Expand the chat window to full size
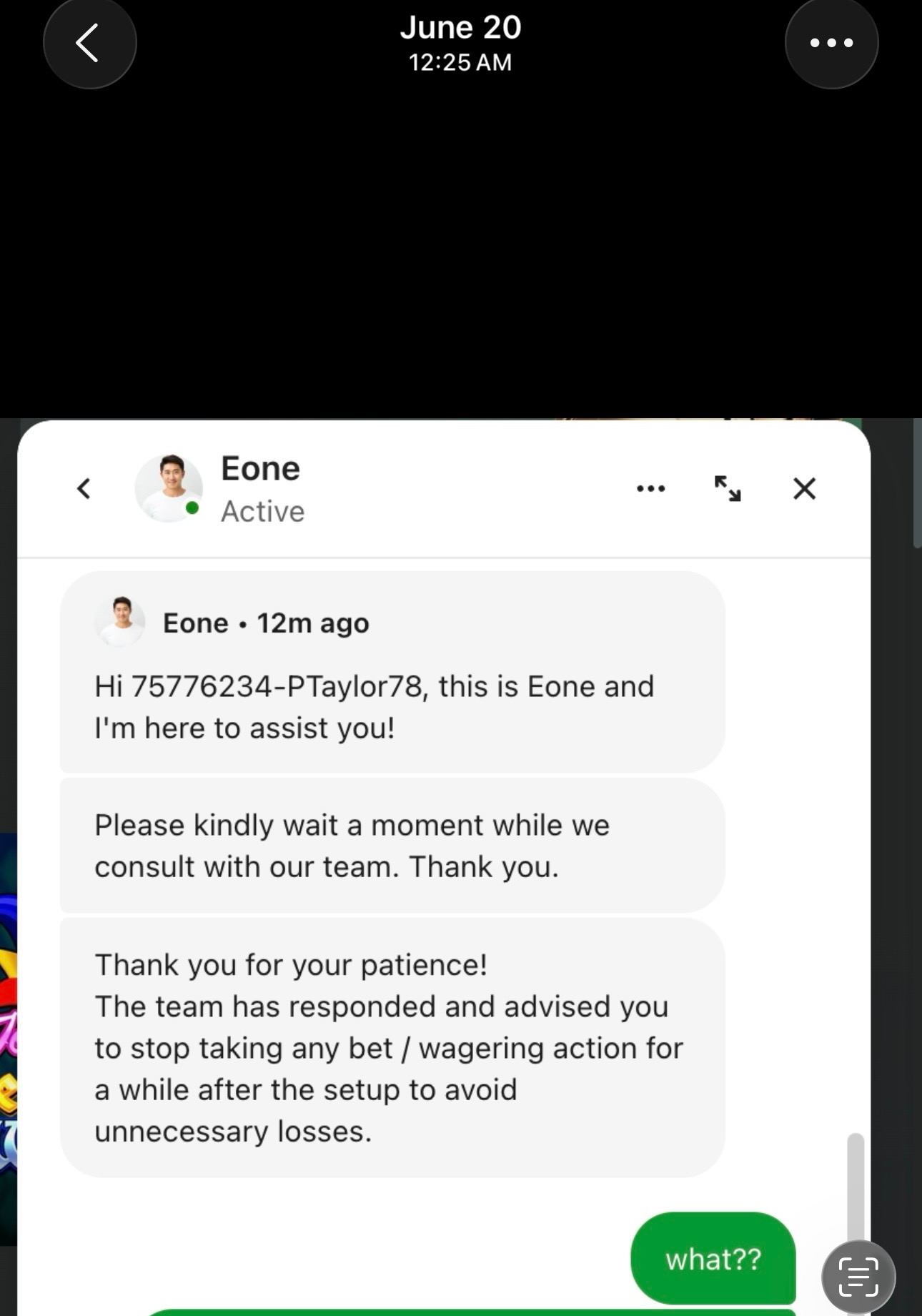922x1316 pixels. [728, 489]
